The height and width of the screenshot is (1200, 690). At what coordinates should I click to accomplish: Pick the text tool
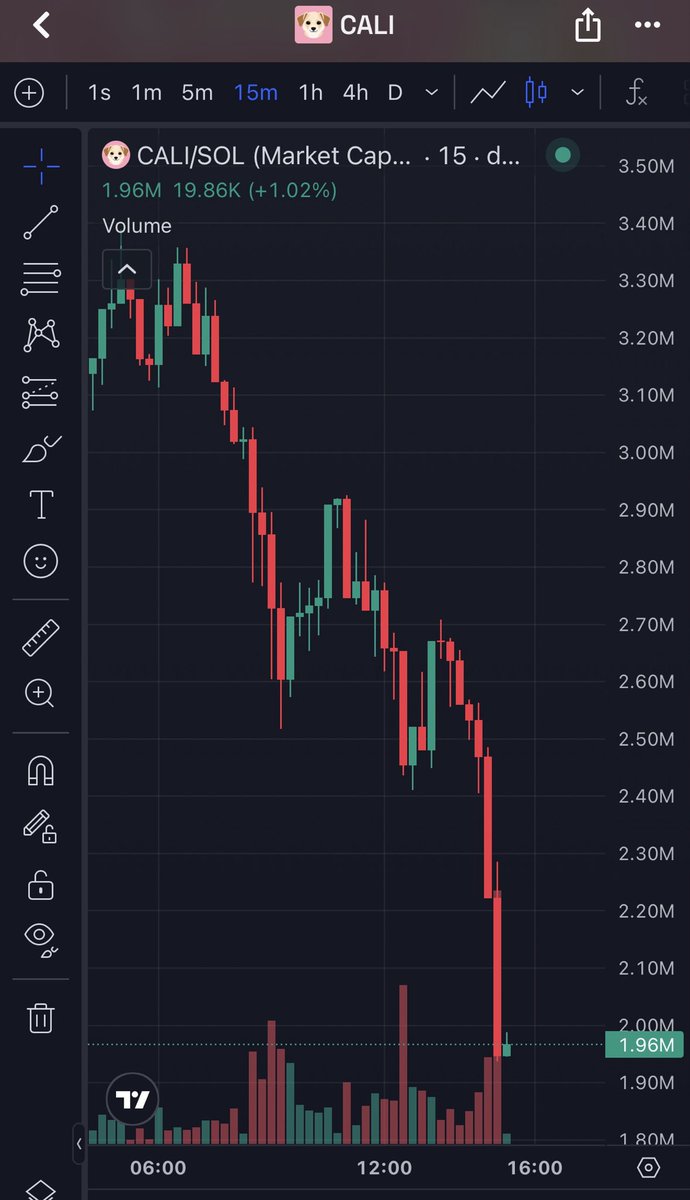click(x=41, y=505)
